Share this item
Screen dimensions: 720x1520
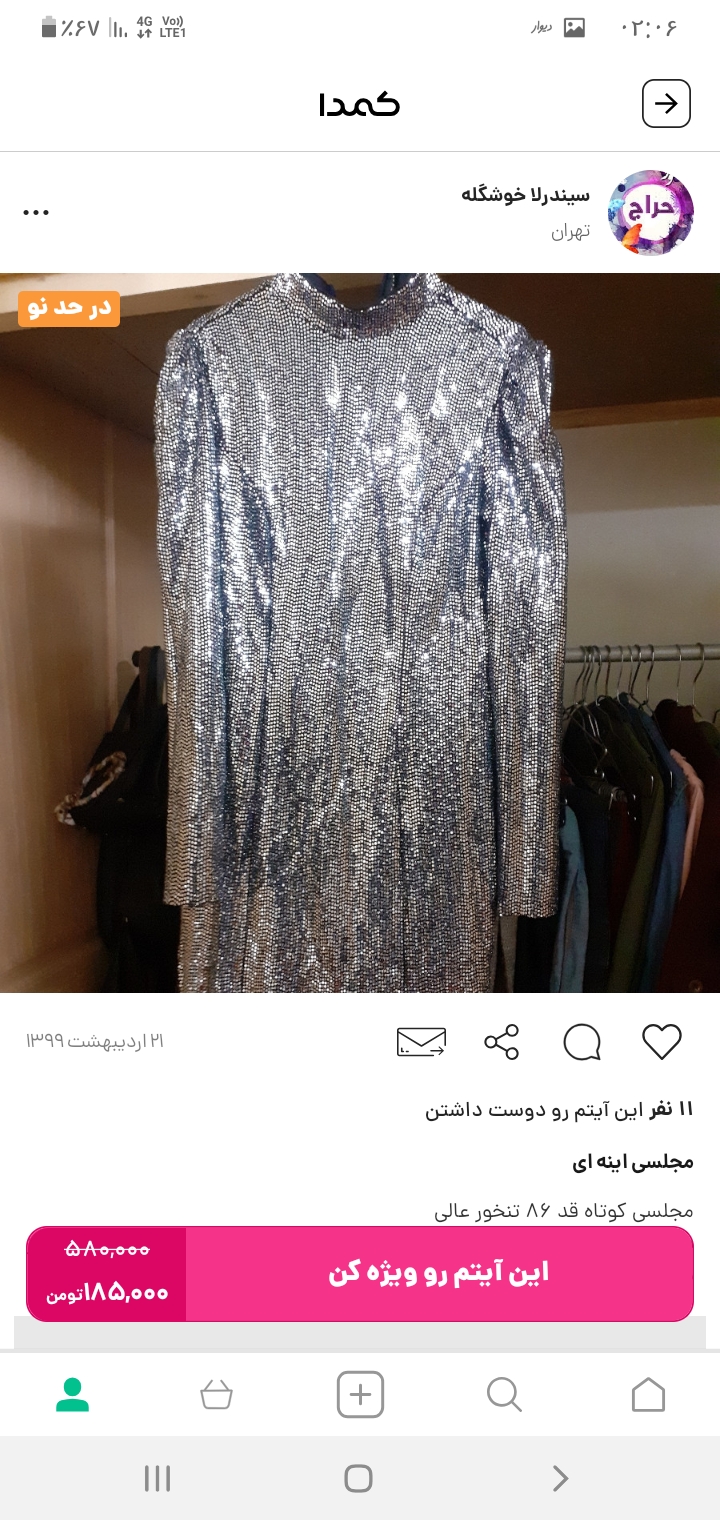[x=502, y=1042]
